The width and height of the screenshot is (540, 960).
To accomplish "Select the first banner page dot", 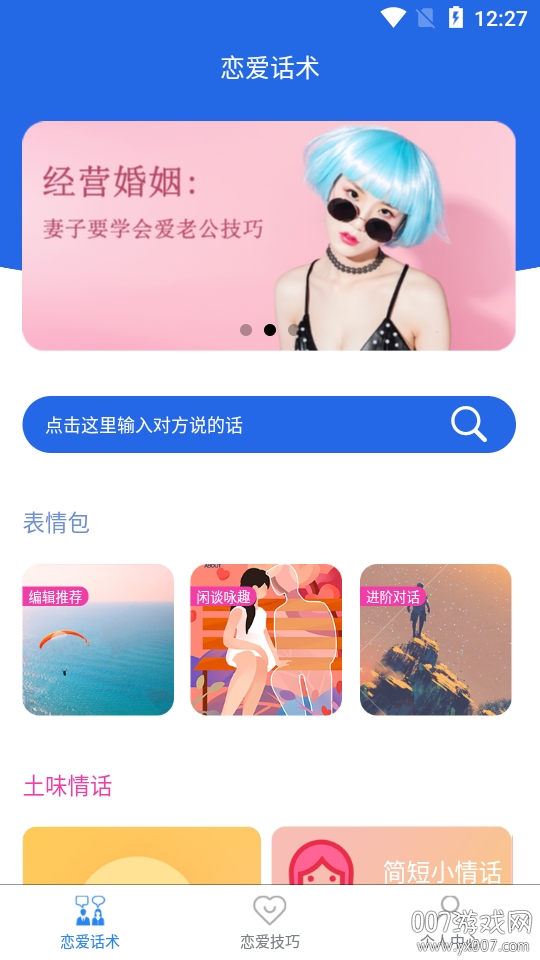I will coord(246,330).
